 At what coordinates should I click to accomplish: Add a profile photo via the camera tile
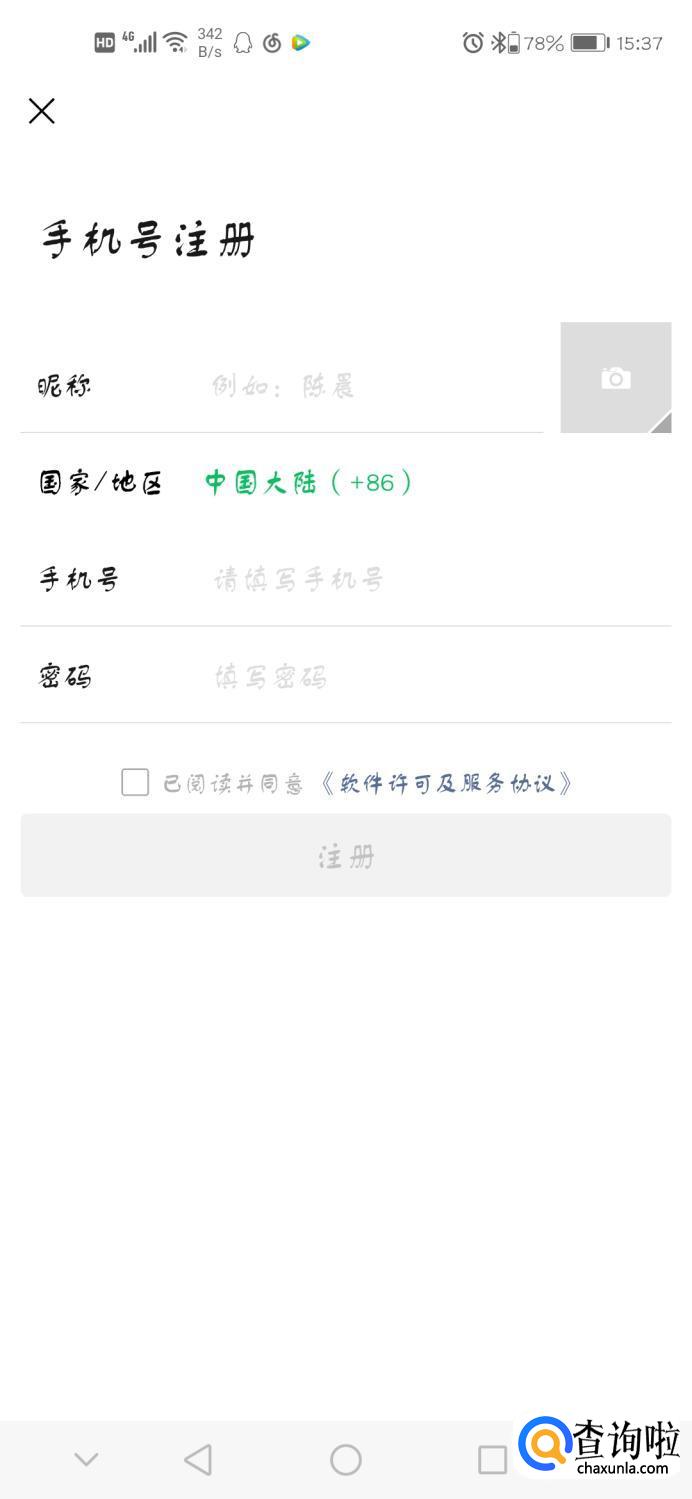615,377
